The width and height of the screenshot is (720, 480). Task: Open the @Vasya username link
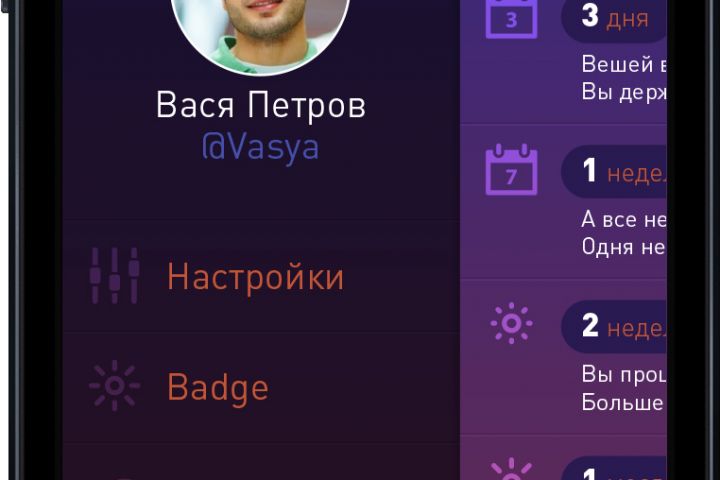pos(260,147)
